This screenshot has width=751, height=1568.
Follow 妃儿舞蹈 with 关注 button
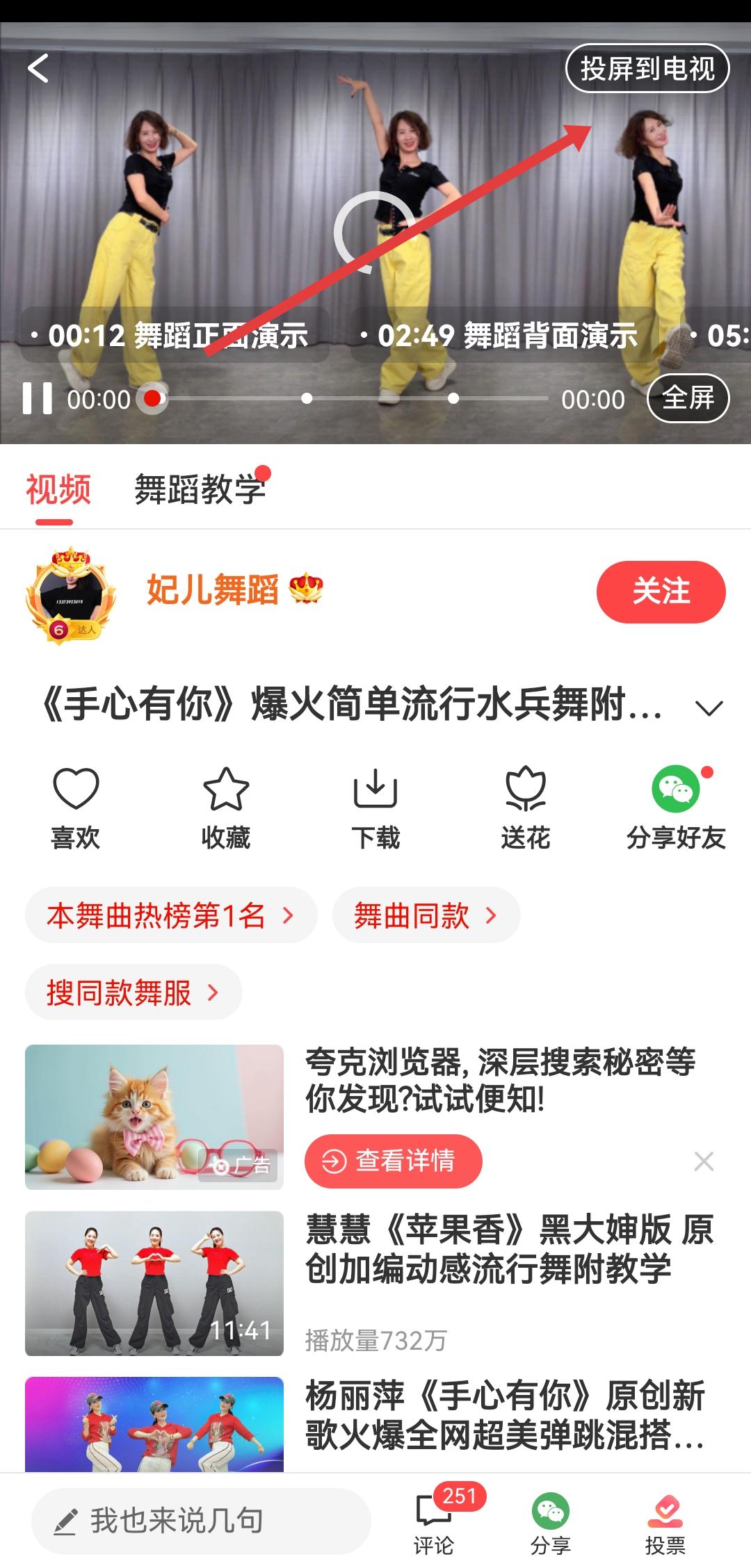[x=661, y=591]
